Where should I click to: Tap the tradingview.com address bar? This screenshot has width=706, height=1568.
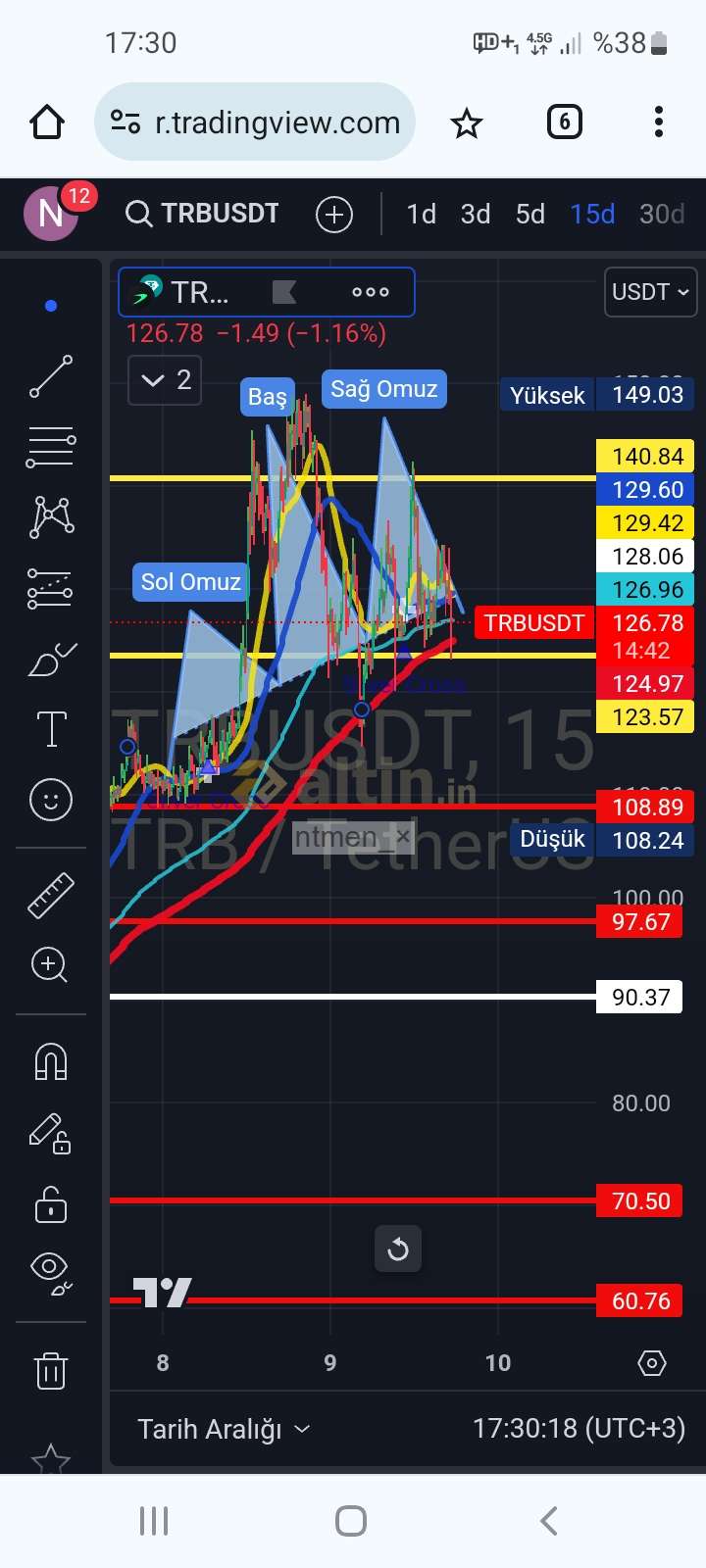point(255,122)
